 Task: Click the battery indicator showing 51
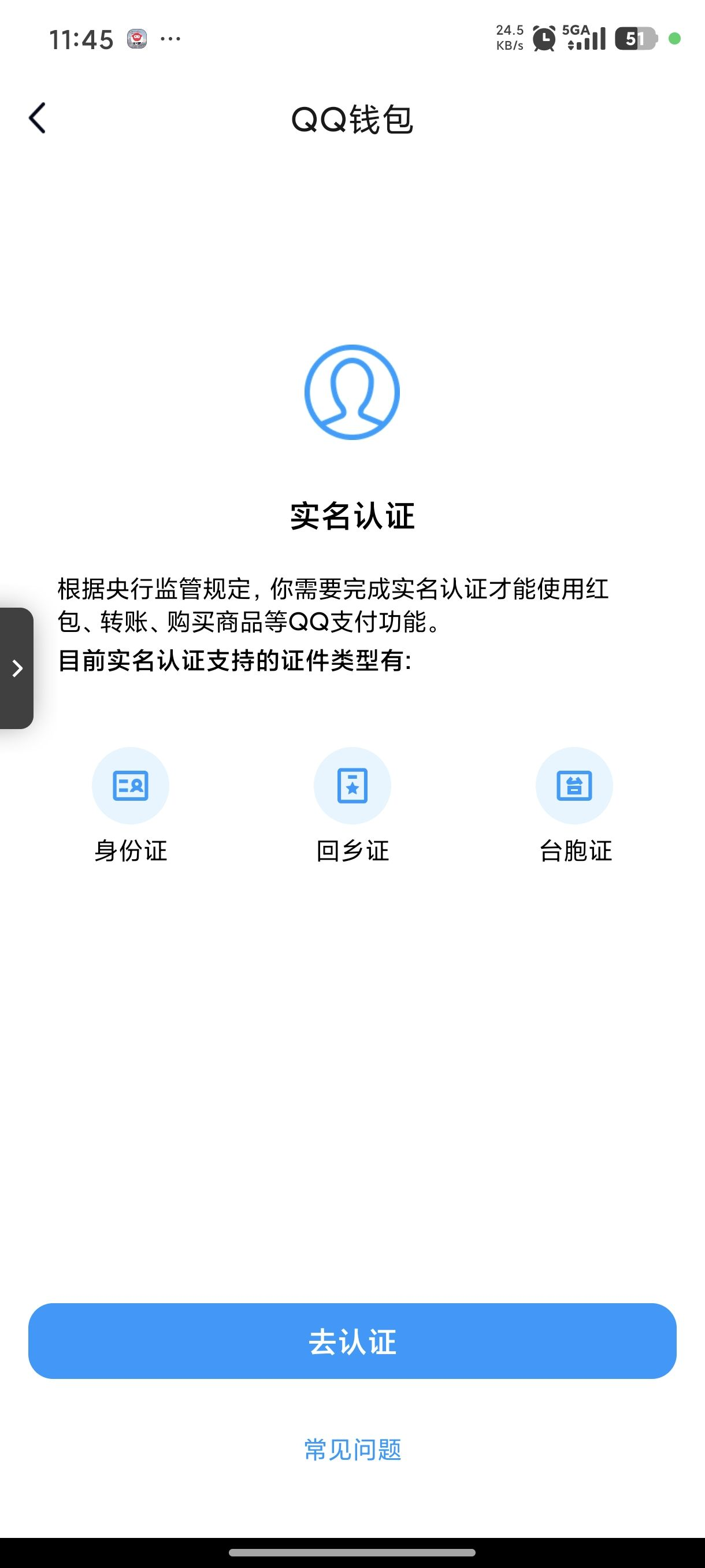pyautogui.click(x=633, y=38)
